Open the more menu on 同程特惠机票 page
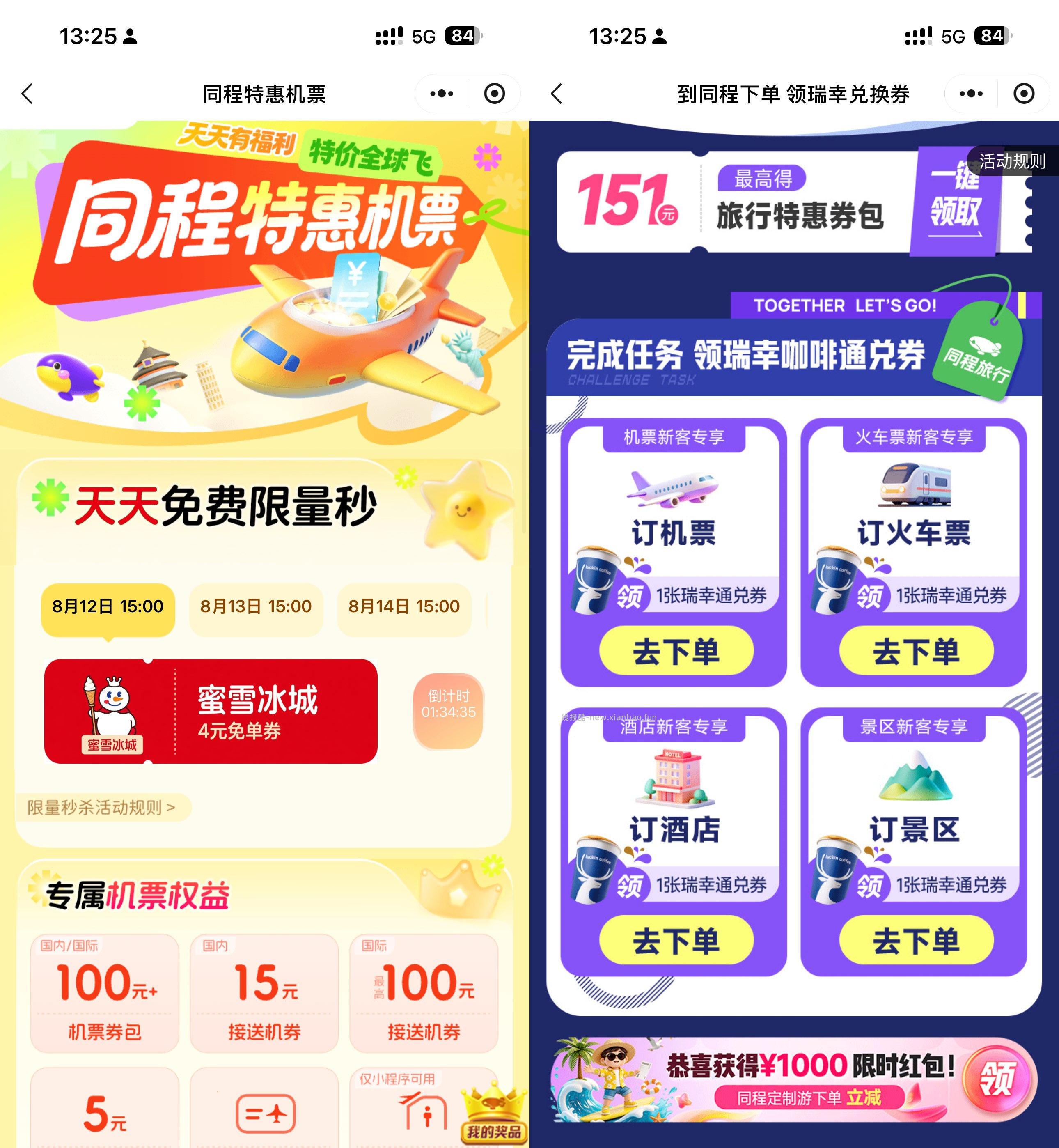The height and width of the screenshot is (1148, 1059). 442,94
